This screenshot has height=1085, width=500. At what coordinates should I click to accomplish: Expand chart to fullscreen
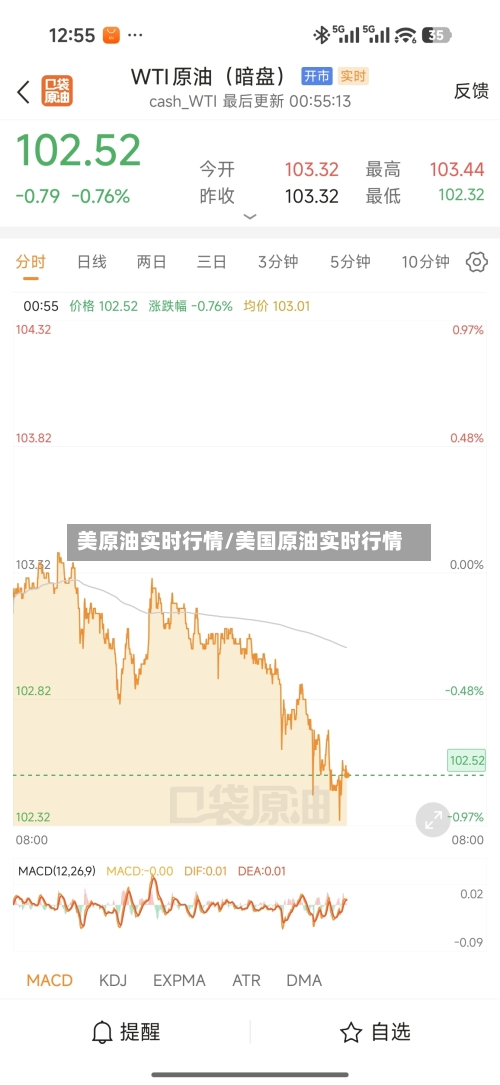[x=433, y=821]
